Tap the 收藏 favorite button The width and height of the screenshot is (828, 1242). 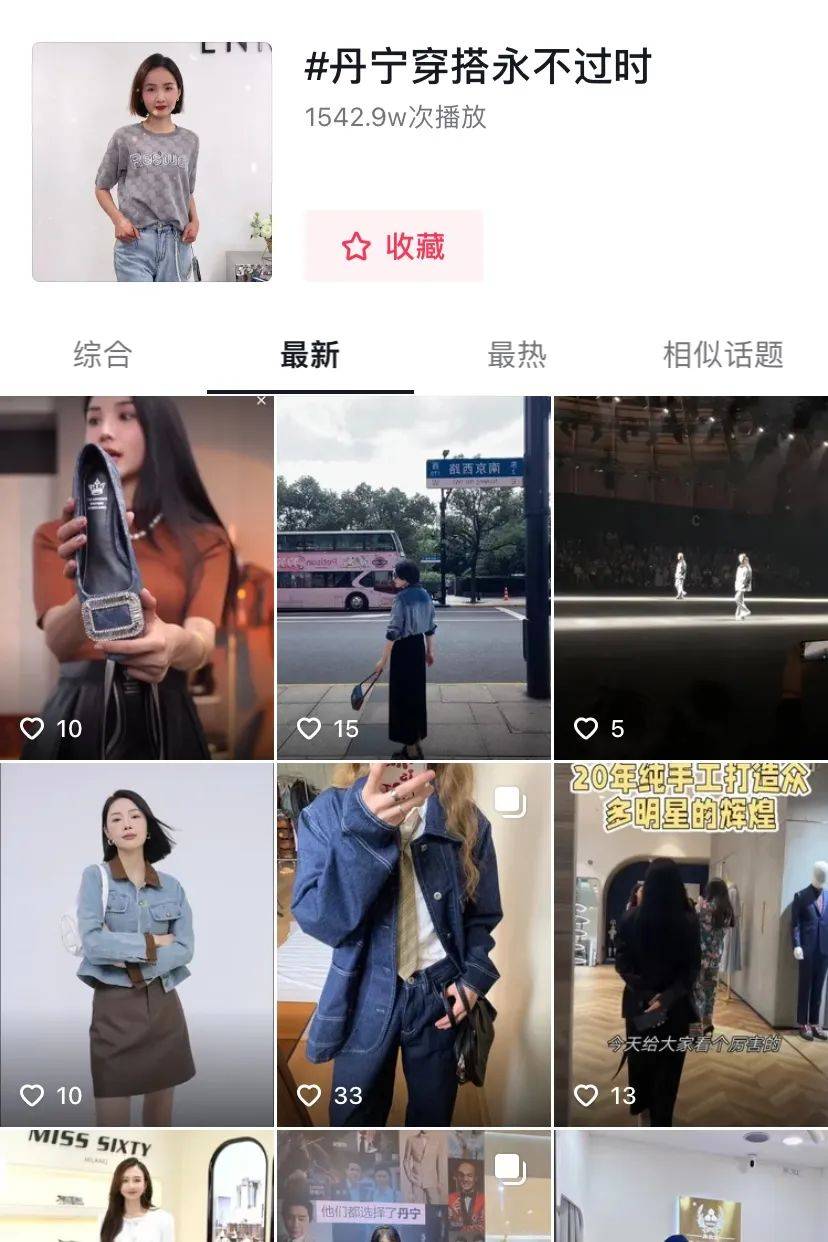tap(393, 246)
